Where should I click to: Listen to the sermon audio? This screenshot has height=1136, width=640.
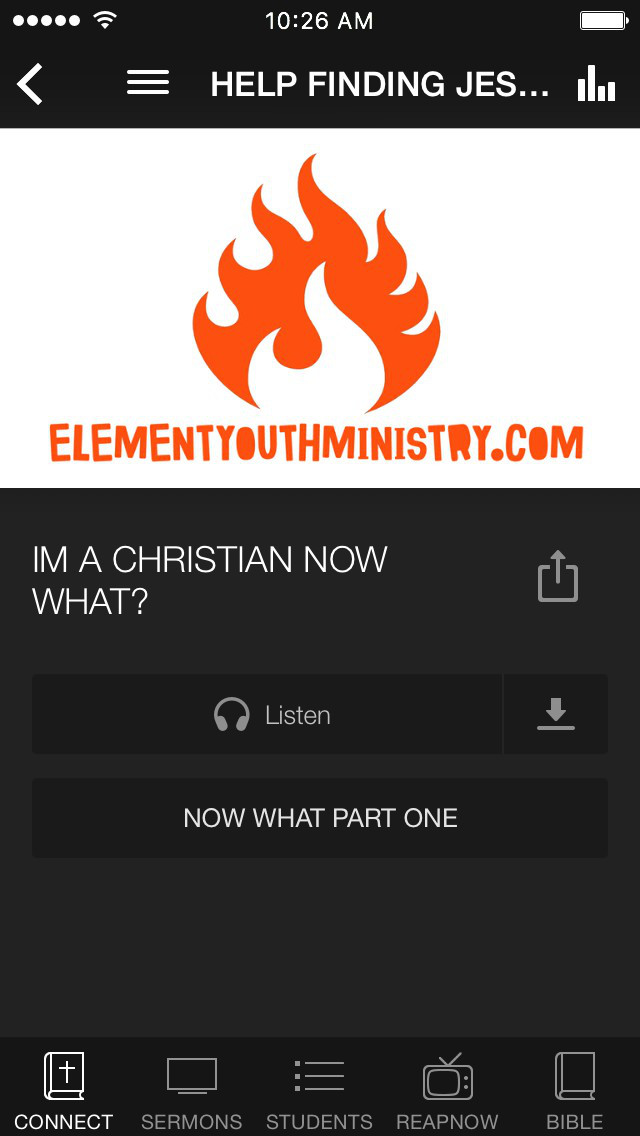click(x=267, y=714)
